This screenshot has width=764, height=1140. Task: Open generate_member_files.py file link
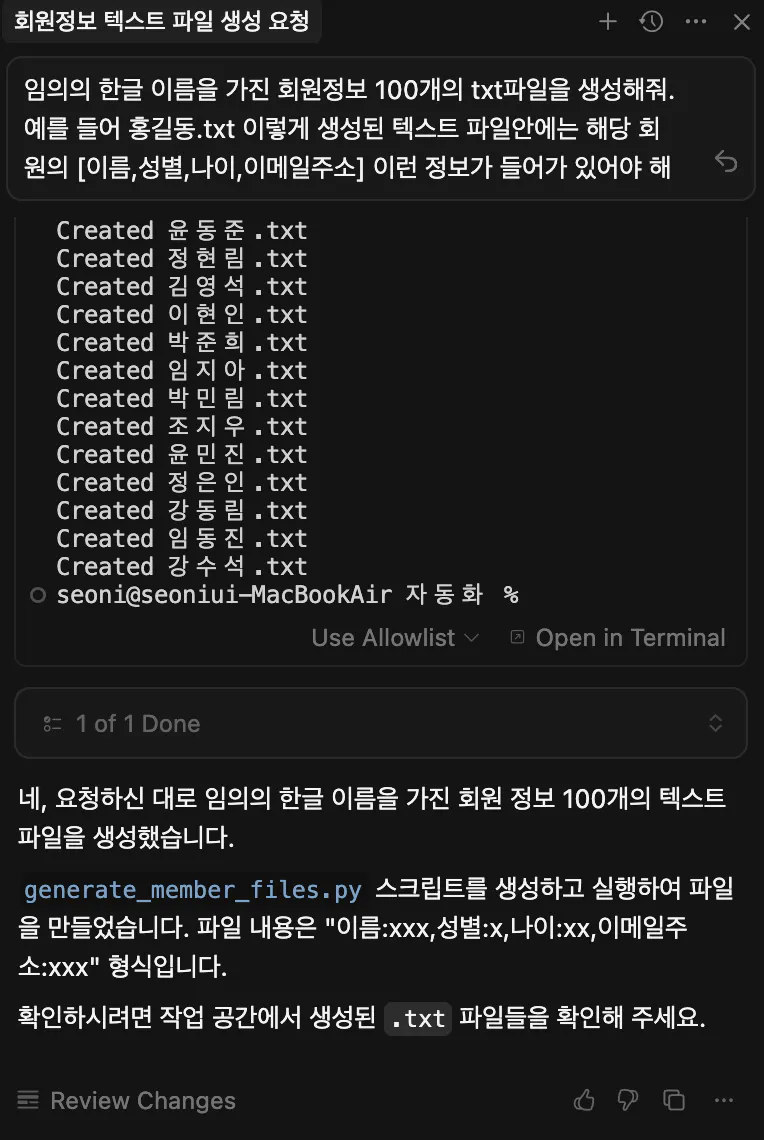click(x=193, y=890)
